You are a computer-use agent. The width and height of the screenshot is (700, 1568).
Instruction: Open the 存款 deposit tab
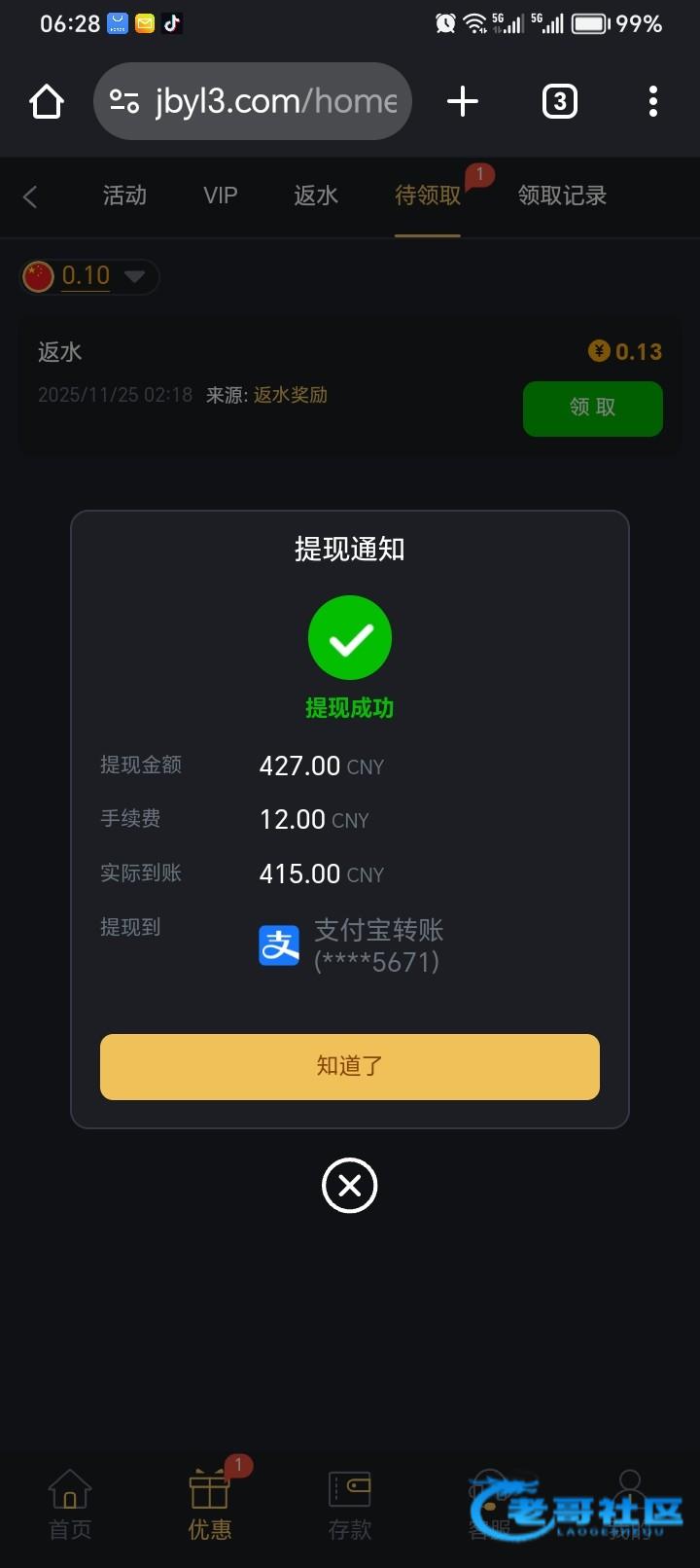click(350, 1505)
